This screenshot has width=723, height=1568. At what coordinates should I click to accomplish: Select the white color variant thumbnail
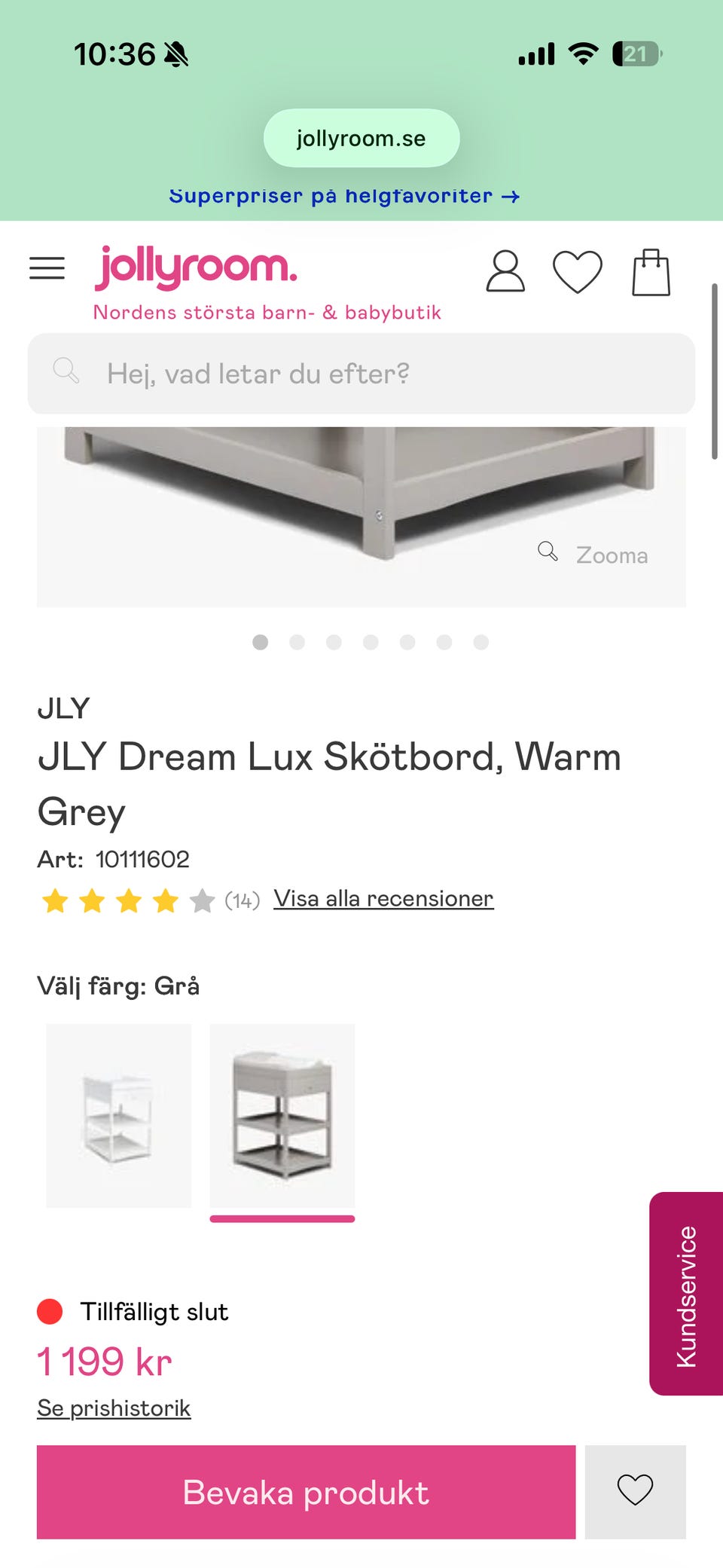pyautogui.click(x=120, y=1115)
